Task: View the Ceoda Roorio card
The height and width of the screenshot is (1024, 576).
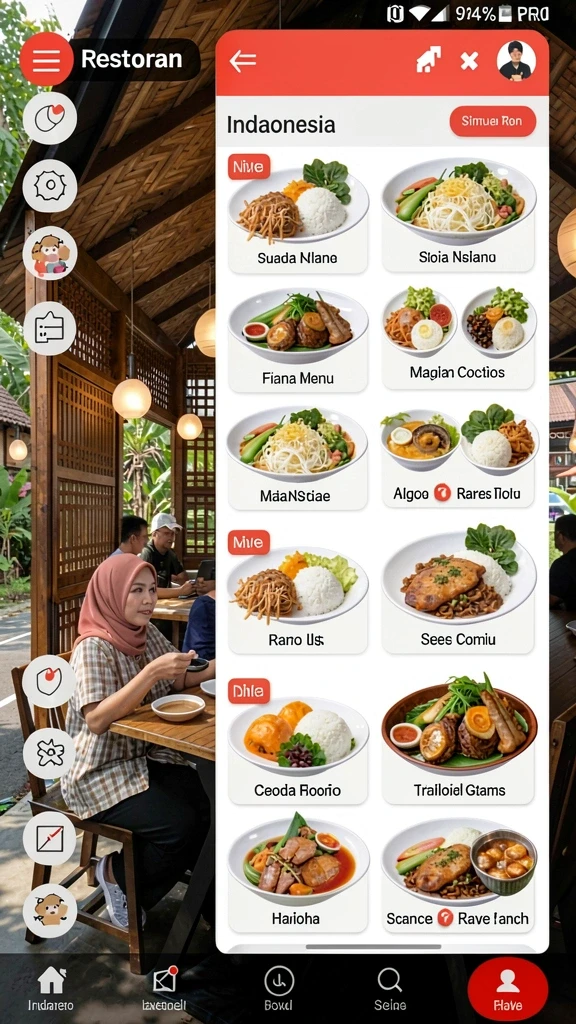Action: point(298,743)
